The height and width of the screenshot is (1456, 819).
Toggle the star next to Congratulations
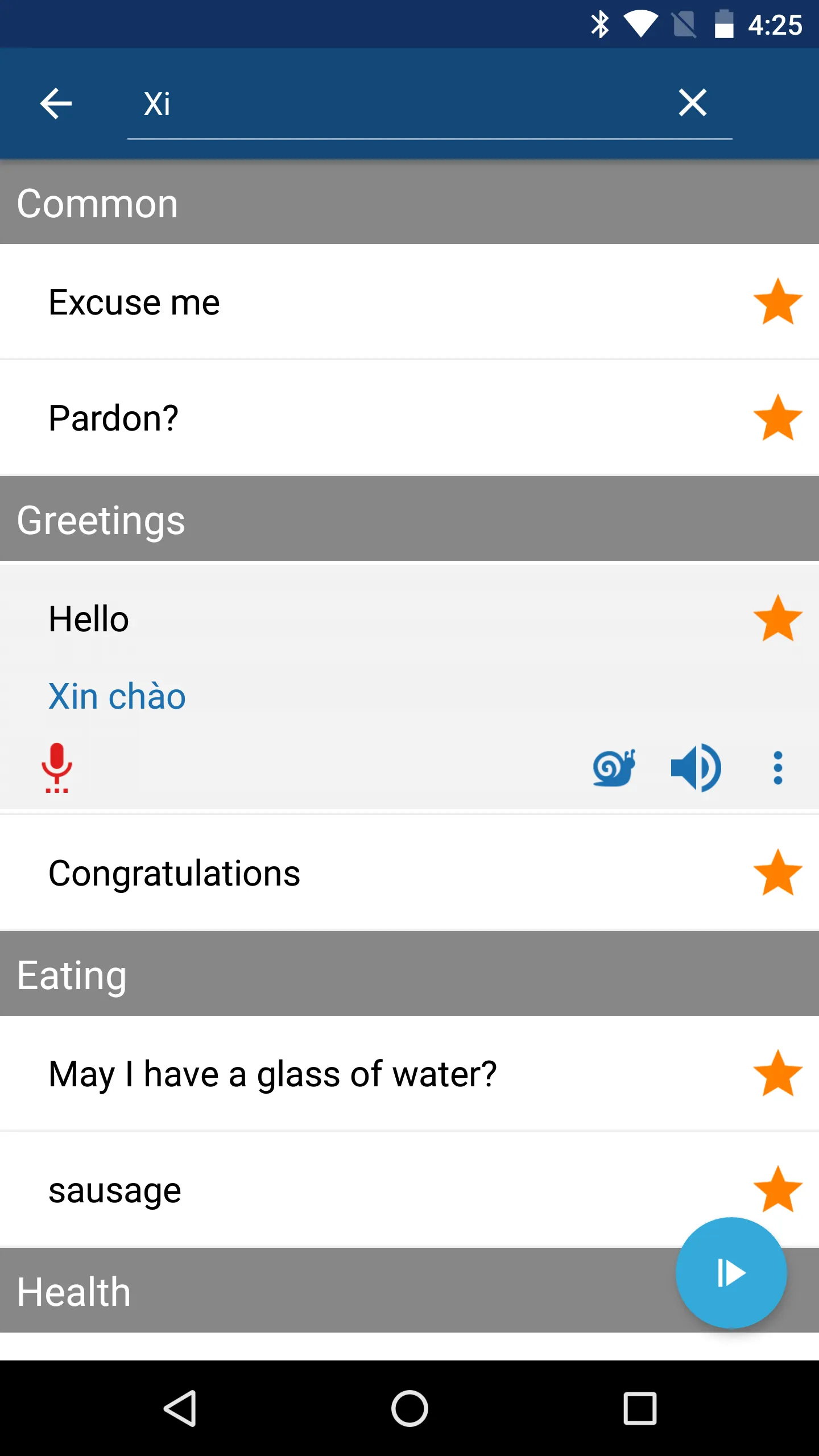[x=777, y=873]
